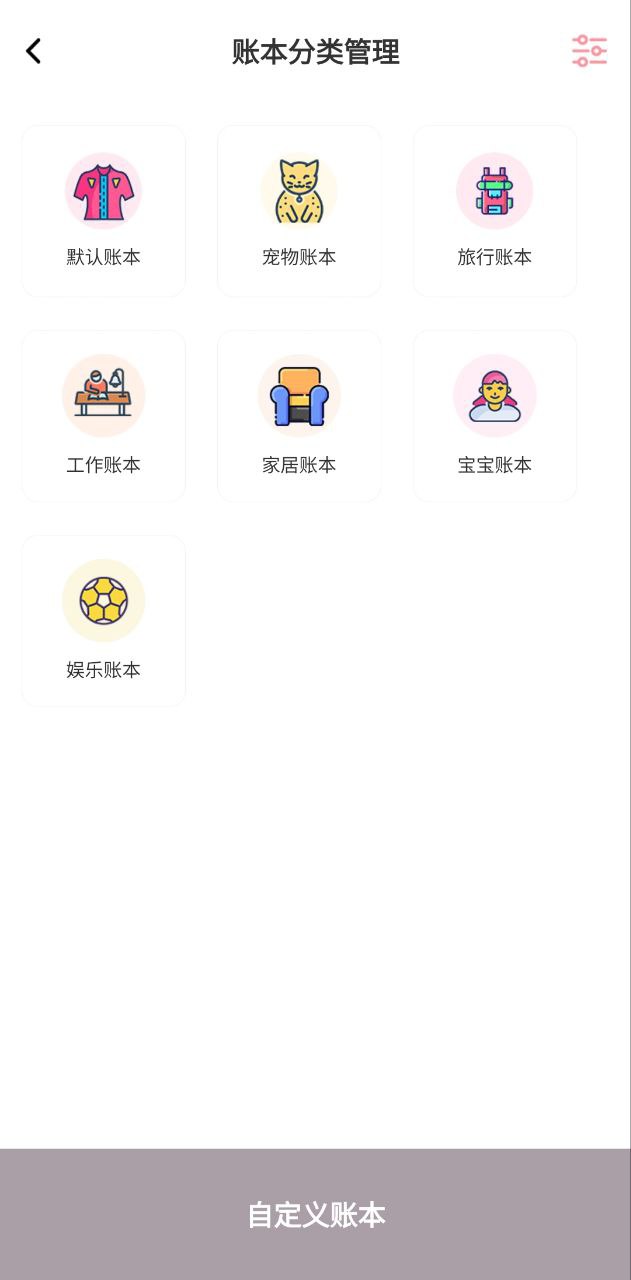Go back using the top-left arrow
Image resolution: width=631 pixels, height=1280 pixels.
pos(34,51)
